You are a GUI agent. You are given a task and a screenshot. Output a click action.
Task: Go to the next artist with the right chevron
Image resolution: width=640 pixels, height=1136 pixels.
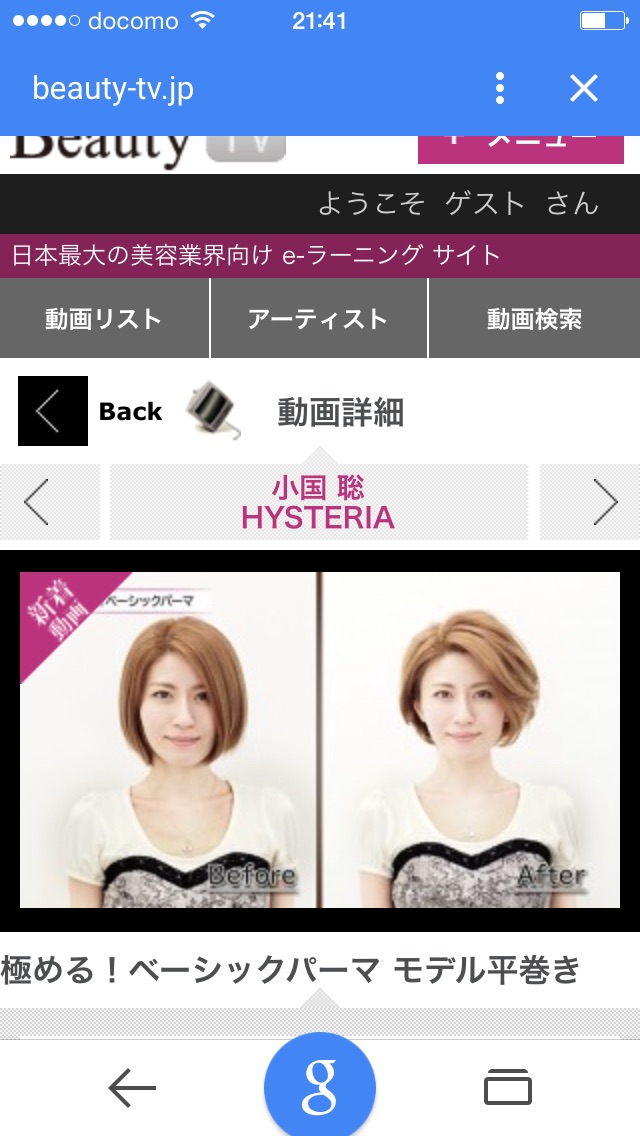(603, 502)
